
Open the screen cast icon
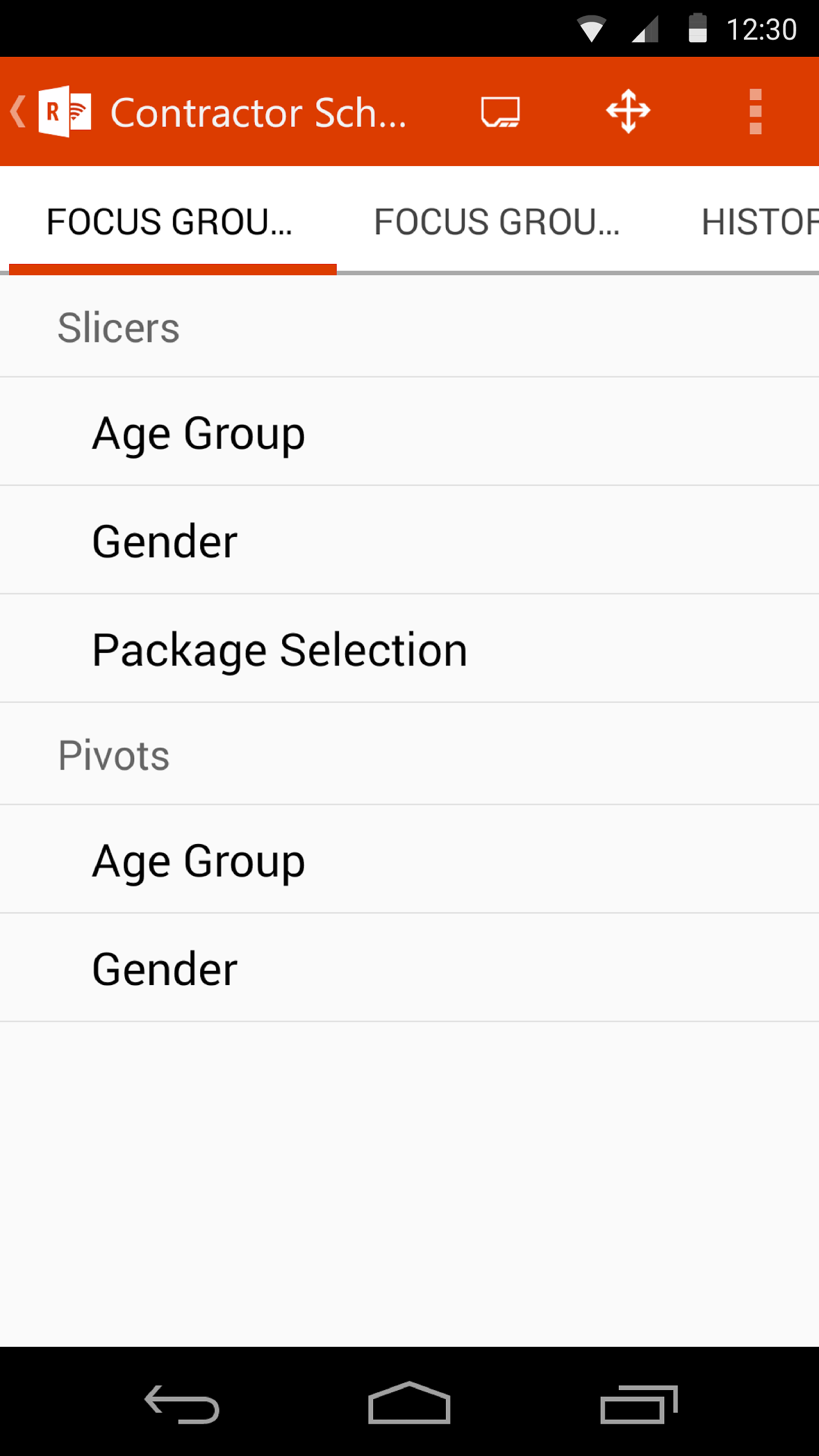pyautogui.click(x=502, y=111)
